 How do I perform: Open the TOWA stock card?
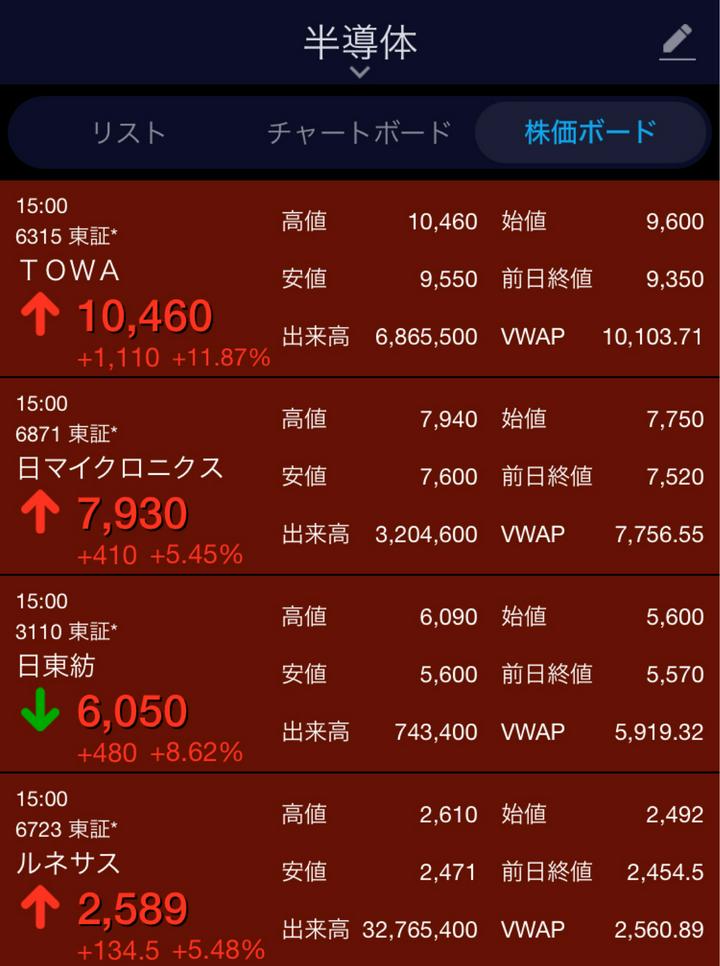pyautogui.click(x=360, y=279)
